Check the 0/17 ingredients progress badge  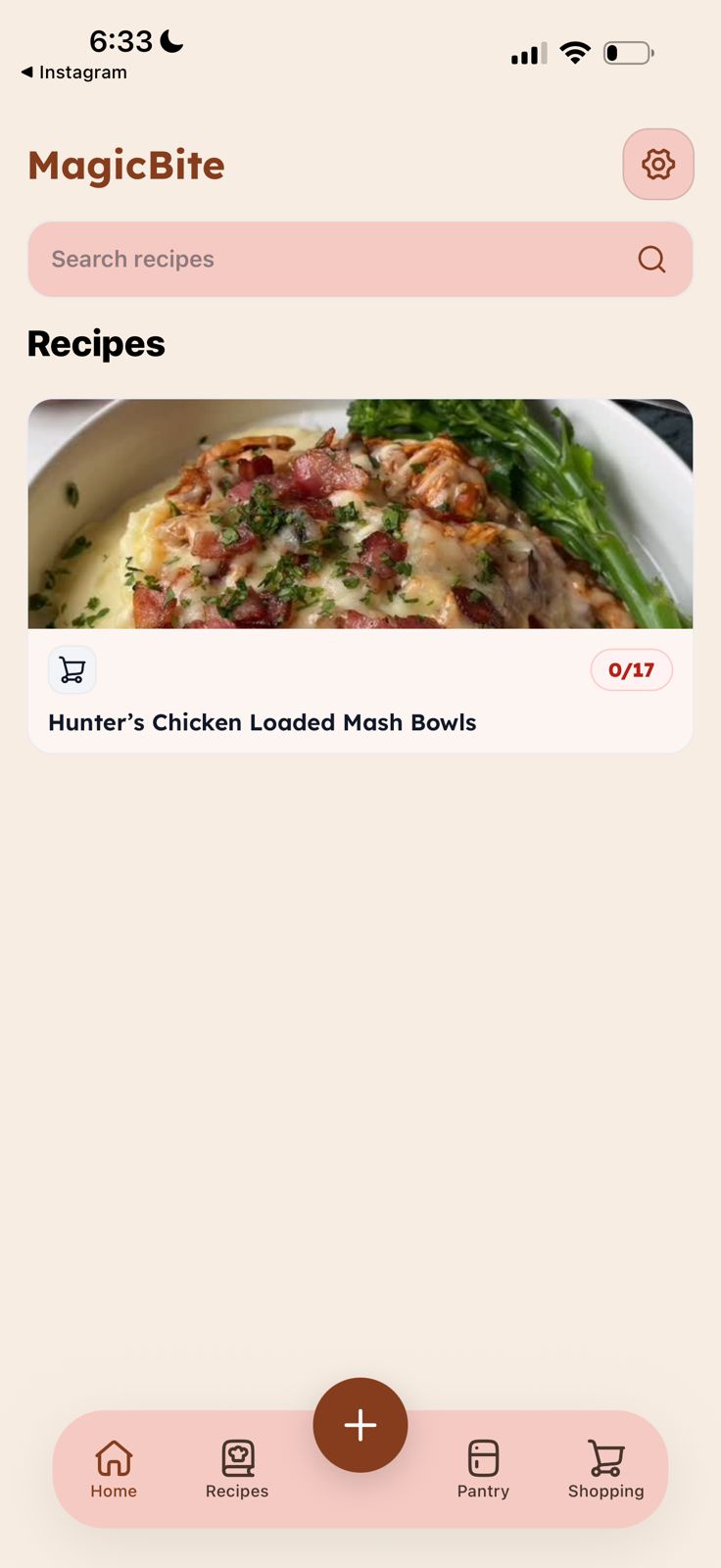(x=631, y=669)
